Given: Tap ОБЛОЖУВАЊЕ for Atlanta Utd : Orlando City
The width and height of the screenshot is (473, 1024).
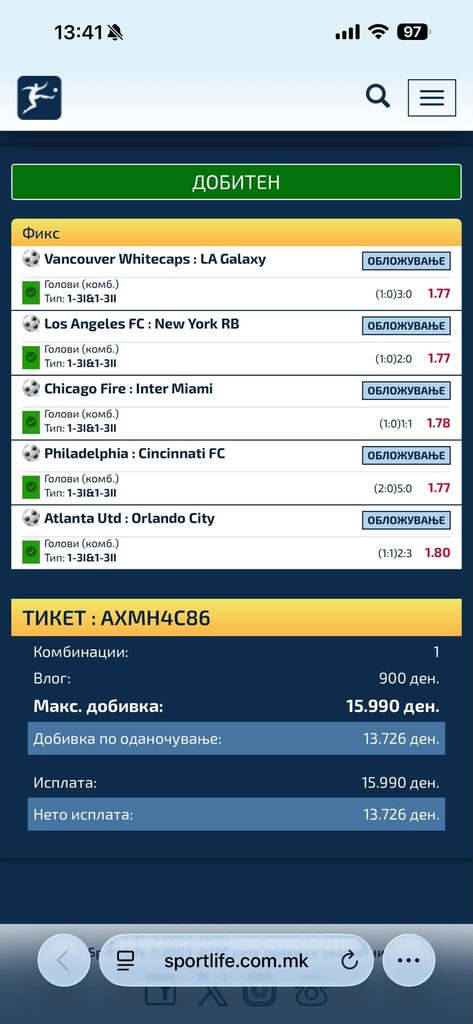Looking at the screenshot, I should click(x=406, y=520).
